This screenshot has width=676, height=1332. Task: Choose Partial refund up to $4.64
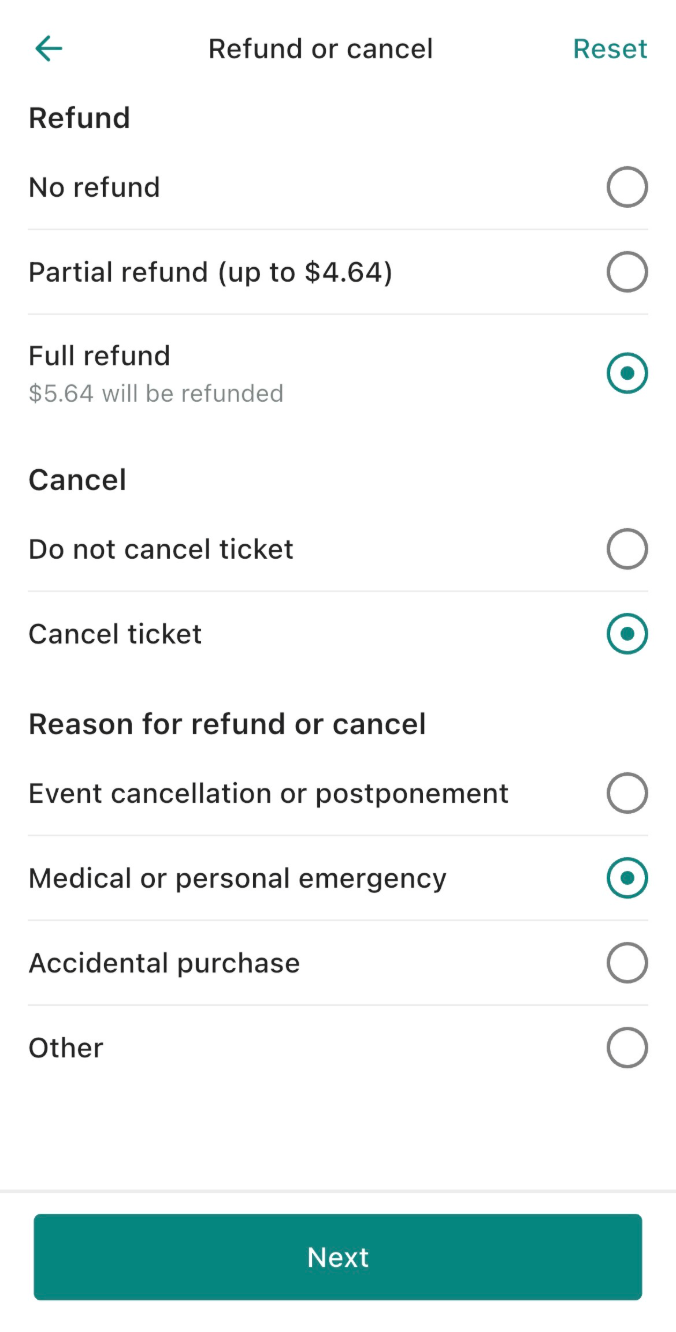click(627, 272)
